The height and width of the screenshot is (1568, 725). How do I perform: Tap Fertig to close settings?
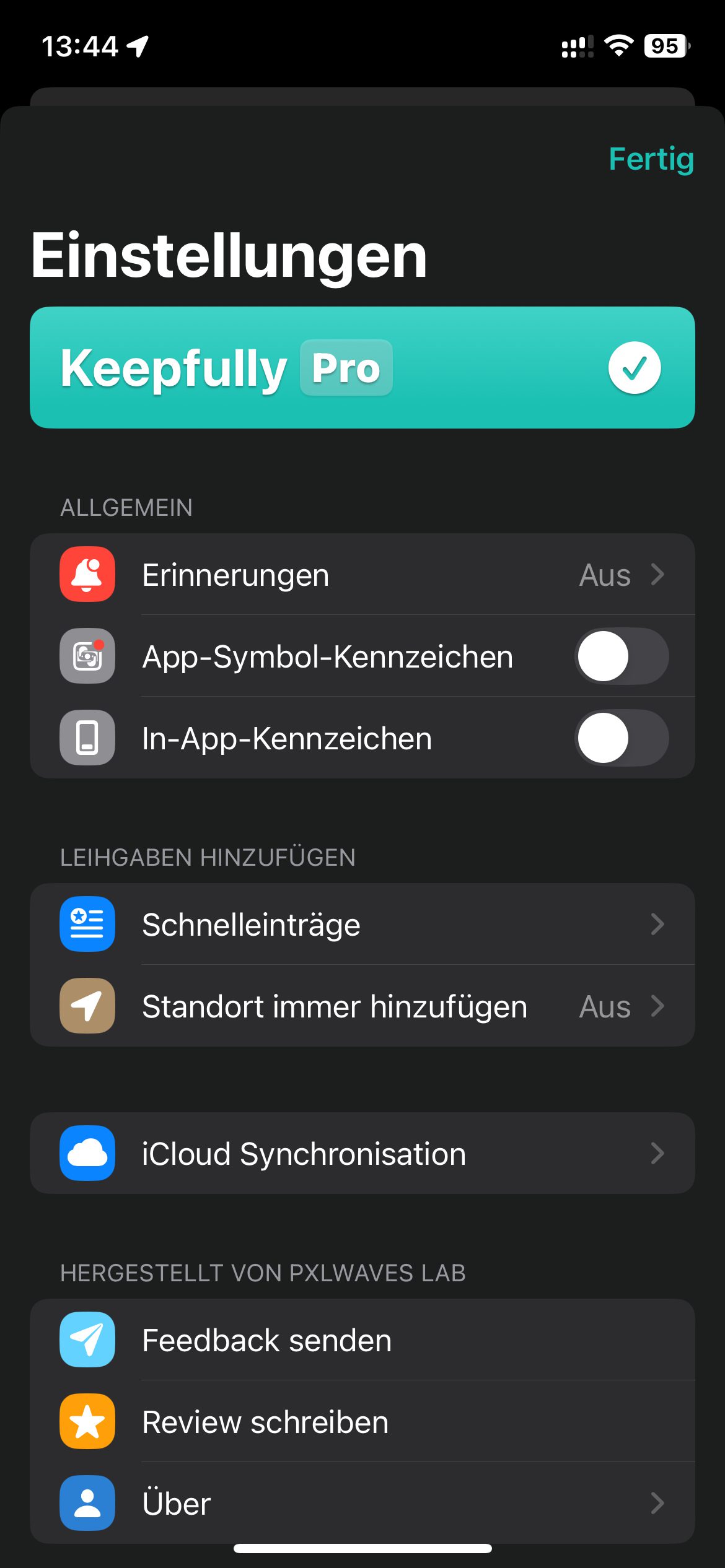pyautogui.click(x=651, y=159)
